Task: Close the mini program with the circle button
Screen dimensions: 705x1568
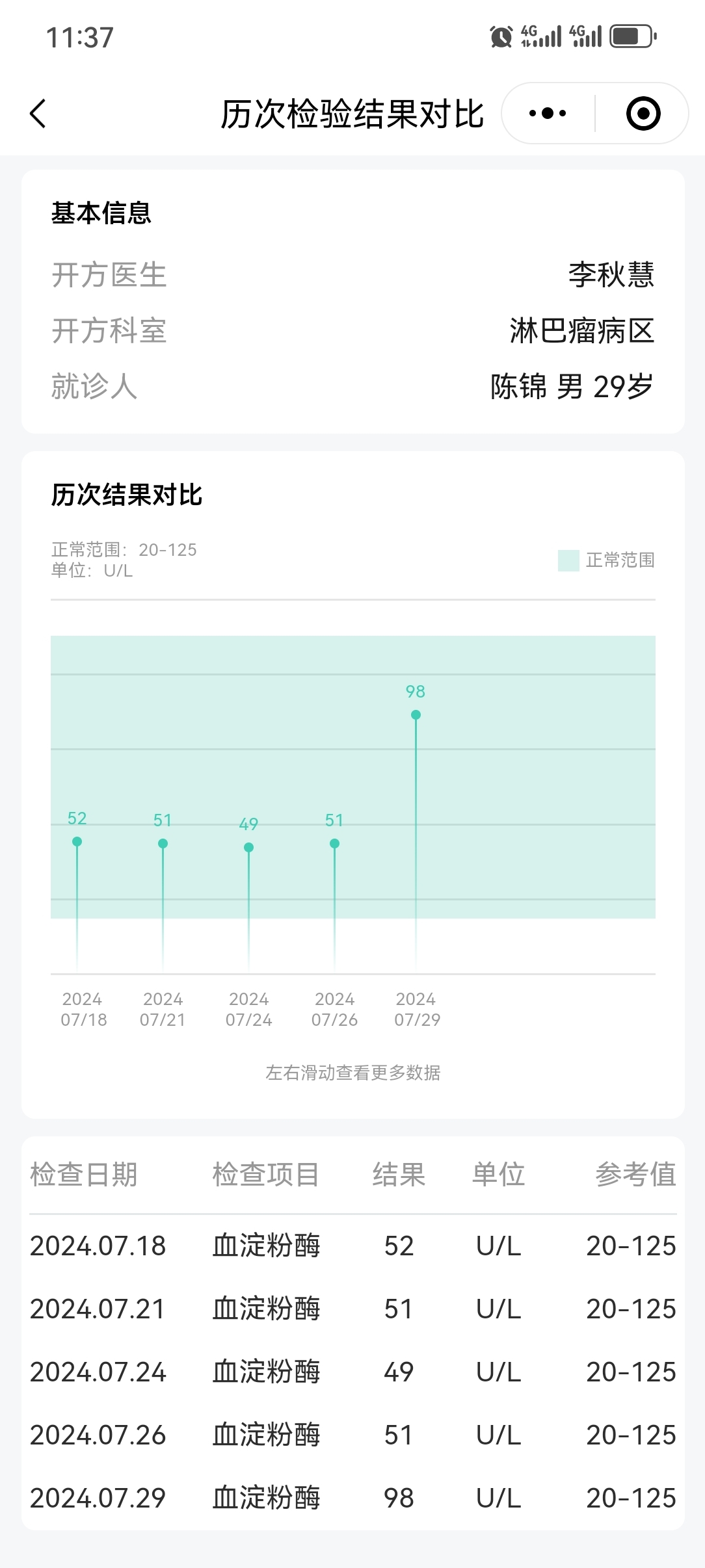Action: (643, 114)
